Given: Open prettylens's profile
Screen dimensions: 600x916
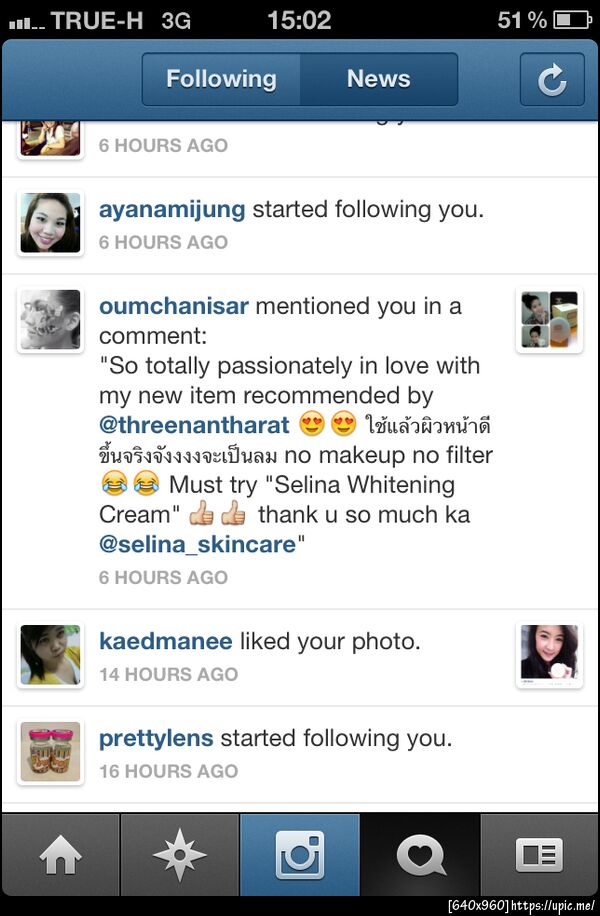Looking at the screenshot, I should [156, 738].
